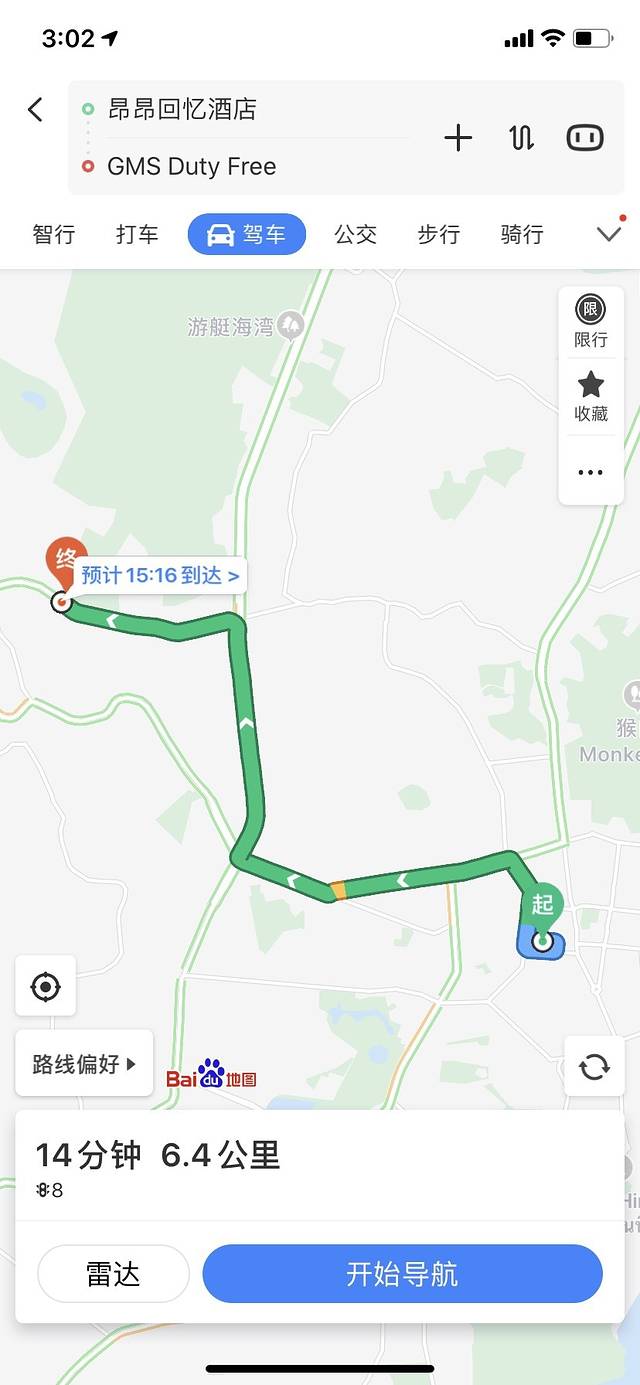Expand more travel modes dropdown arrow

(x=608, y=234)
